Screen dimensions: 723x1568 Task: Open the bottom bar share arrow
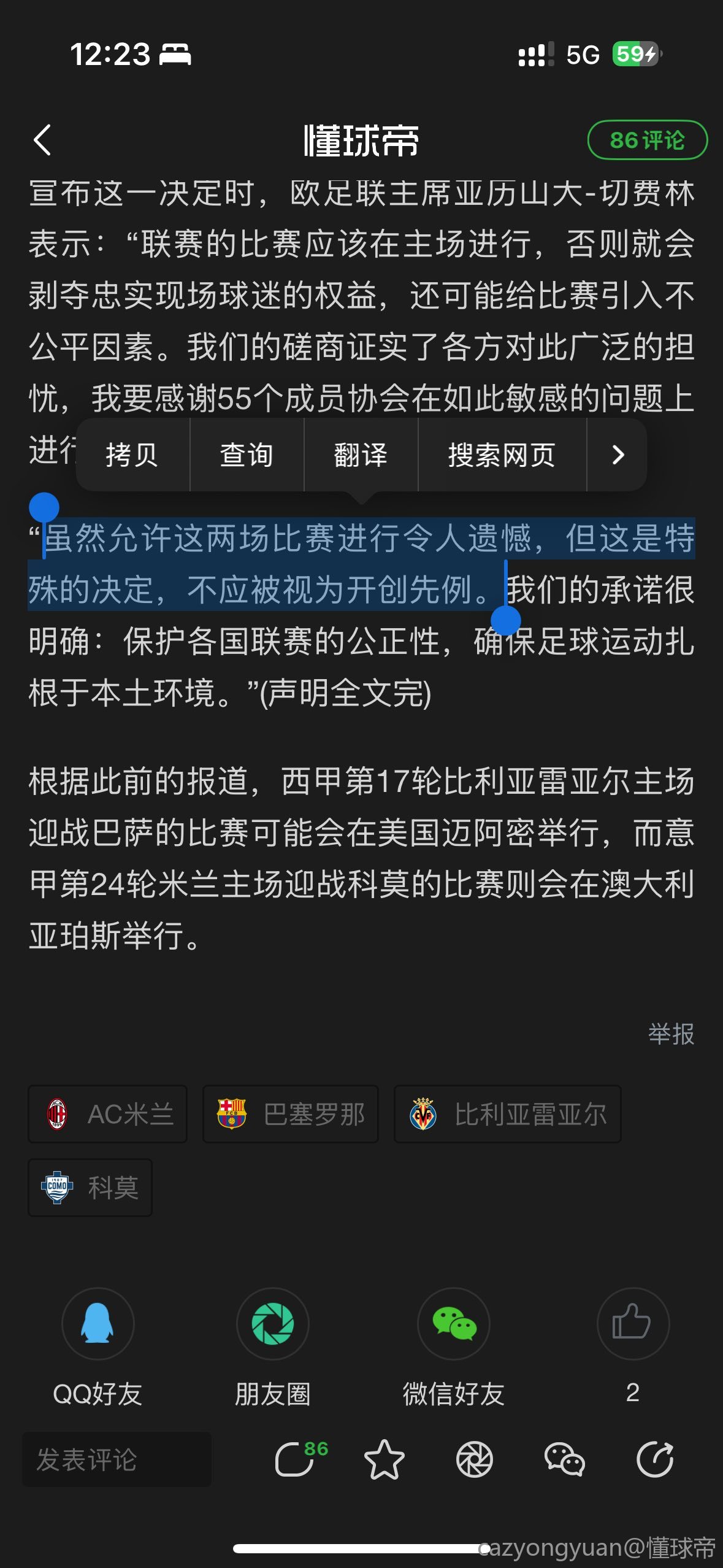point(655,1459)
